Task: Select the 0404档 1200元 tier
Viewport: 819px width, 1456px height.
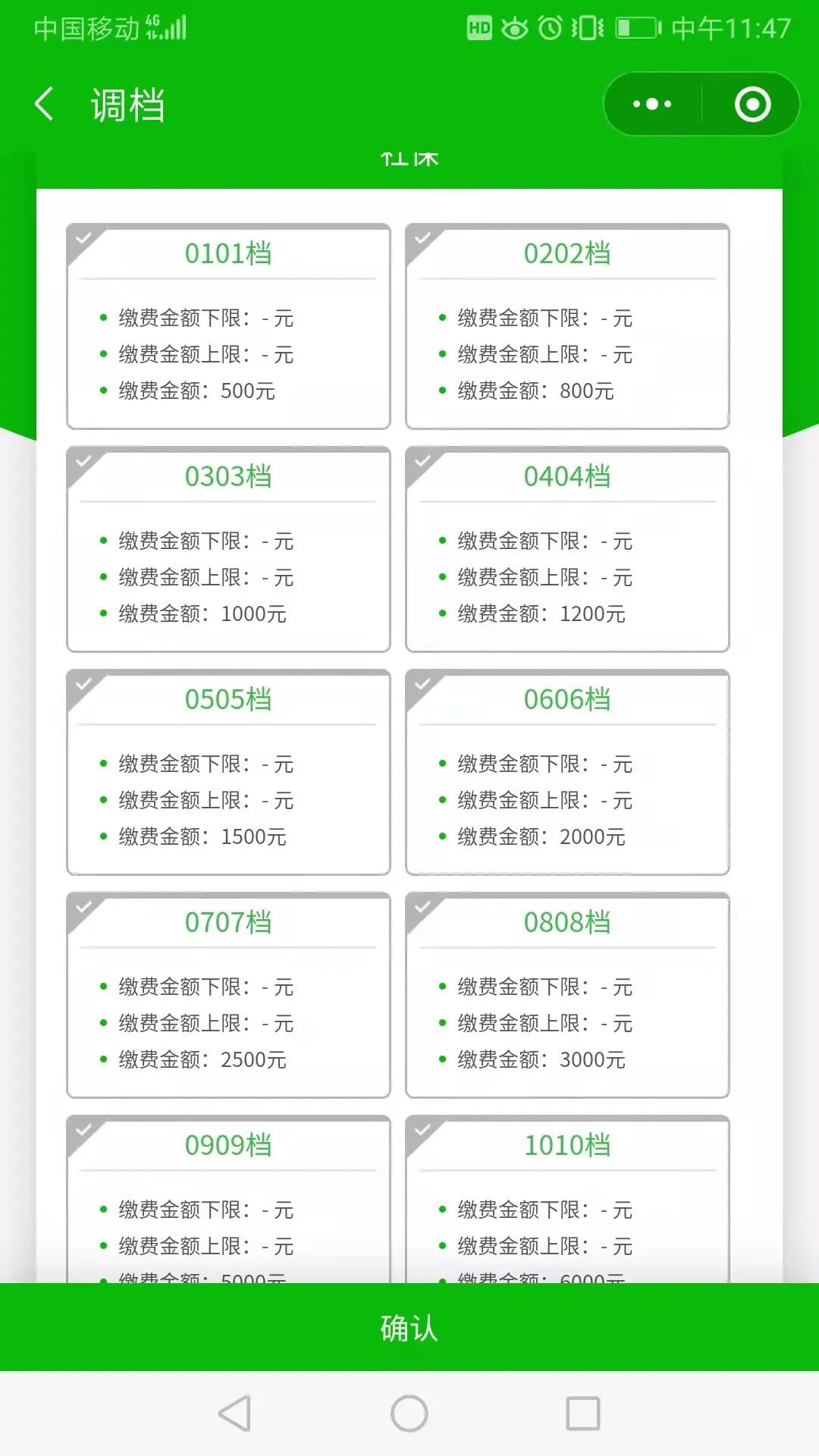Action: click(x=567, y=549)
